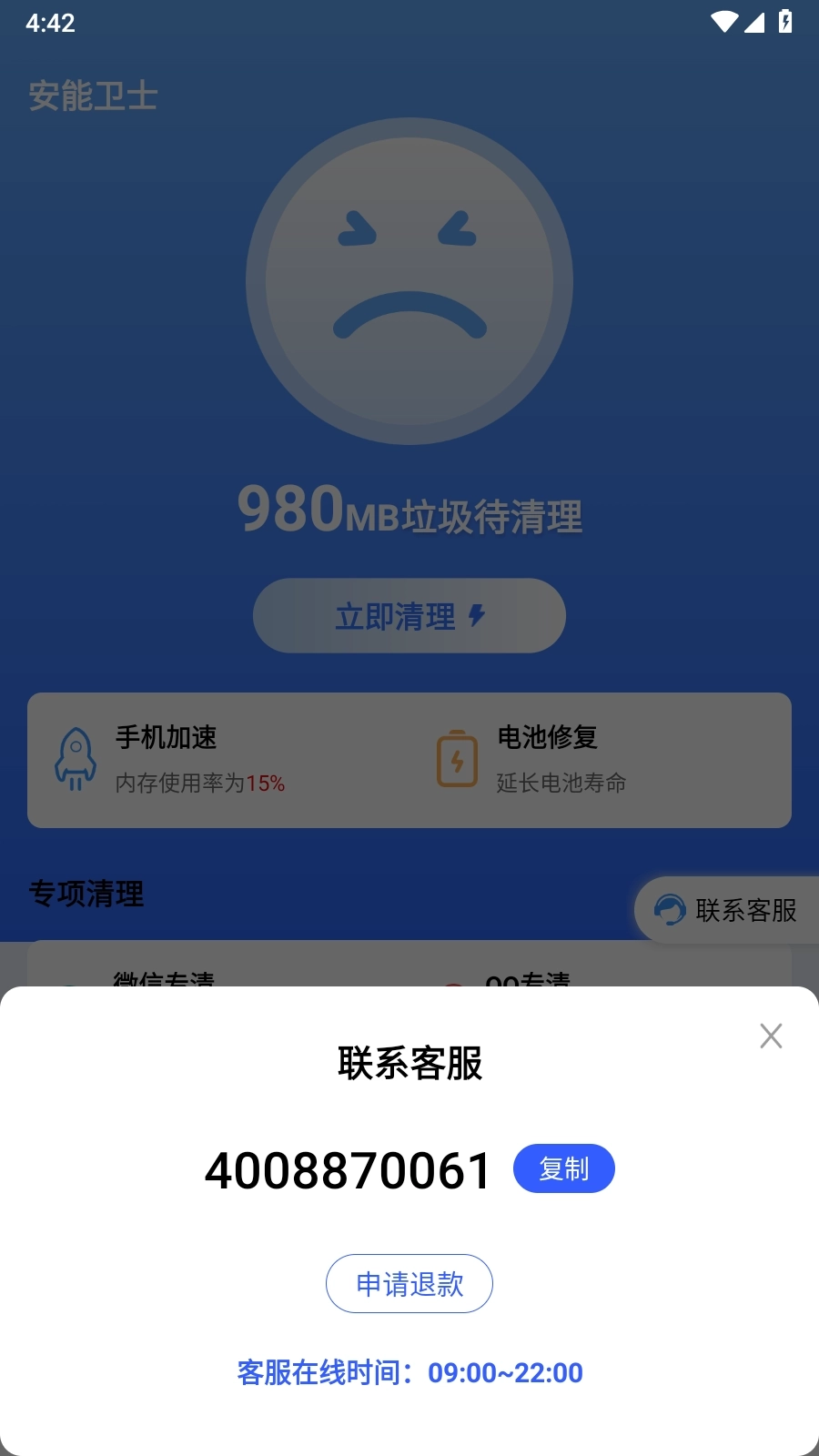Image resolution: width=819 pixels, height=1456 pixels.
Task: Click the 专项清理 section header
Action: [86, 895]
